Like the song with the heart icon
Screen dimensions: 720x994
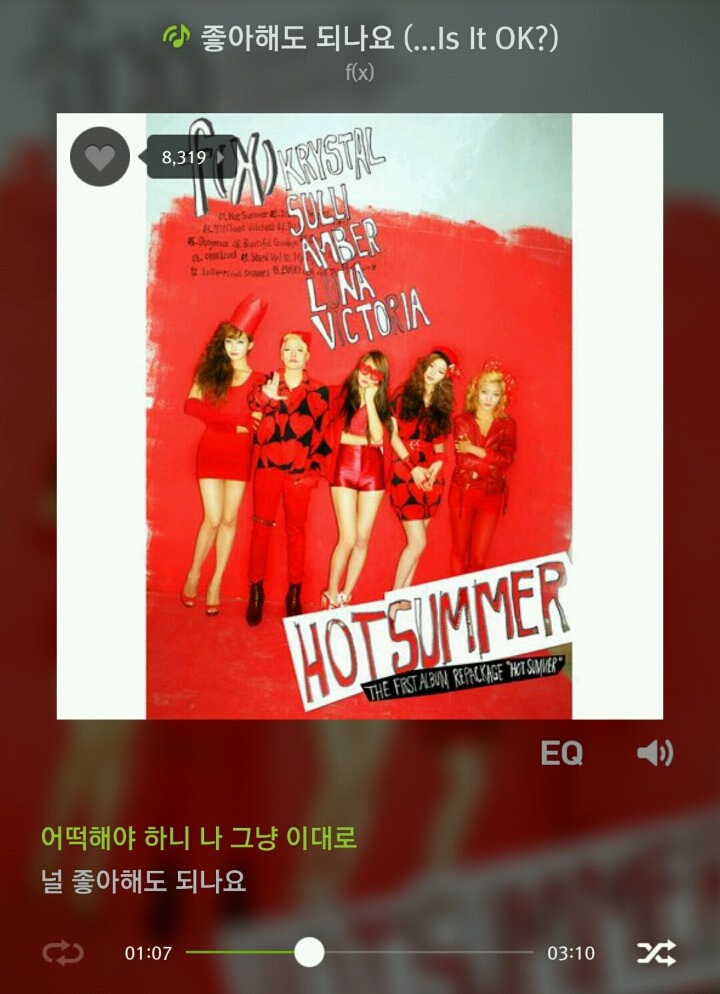coord(99,157)
